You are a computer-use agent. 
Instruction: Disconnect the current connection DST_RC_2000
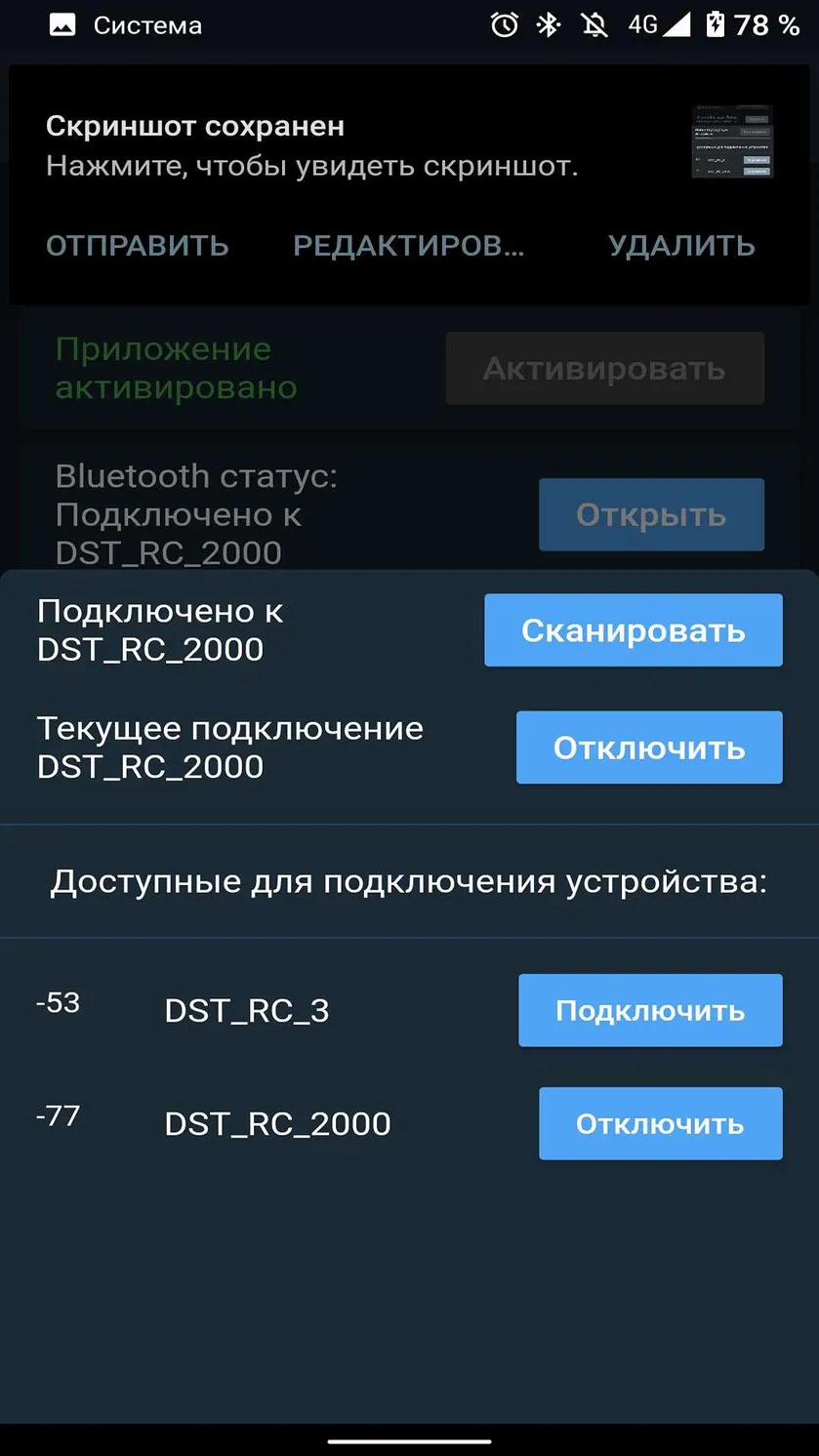(x=649, y=748)
